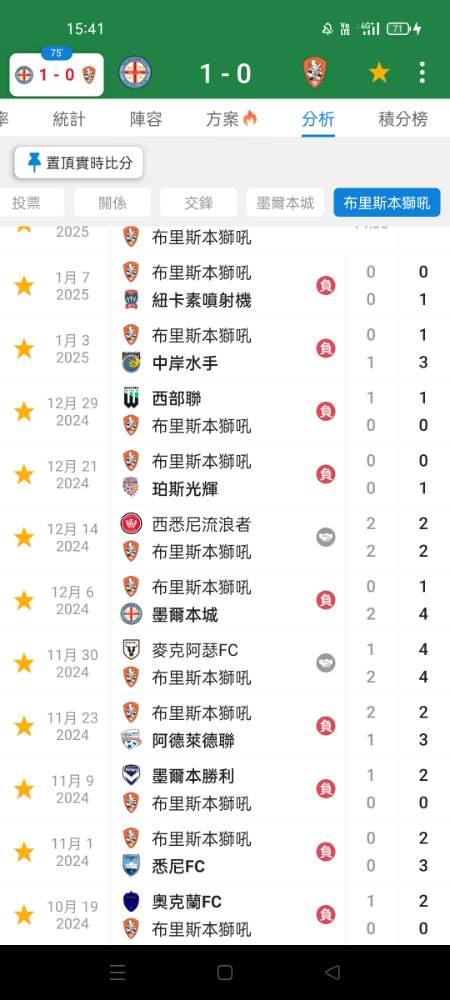Open the 1月 3 match against 中岸水手
Image resolution: width=450 pixels, height=1000 pixels.
(225, 349)
